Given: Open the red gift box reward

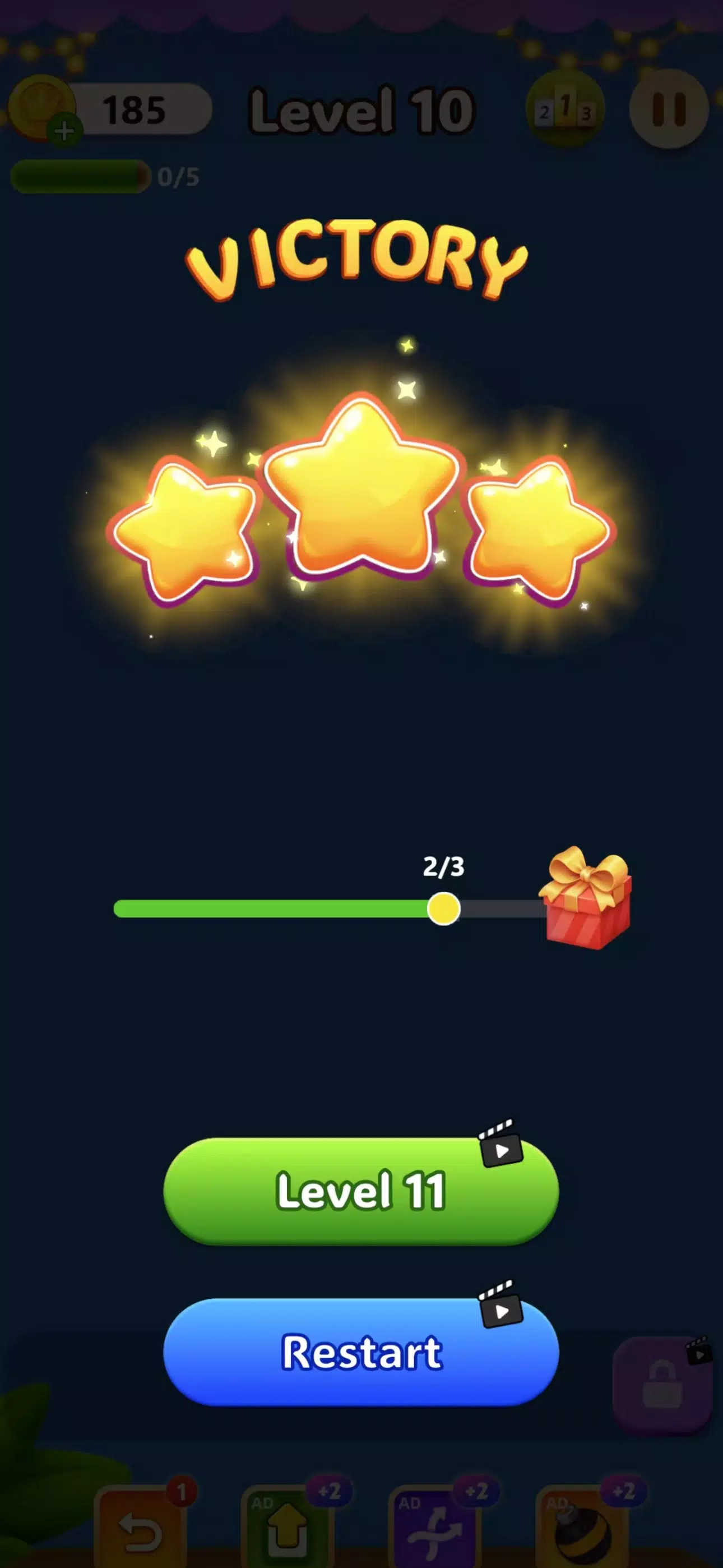Looking at the screenshot, I should [586, 900].
